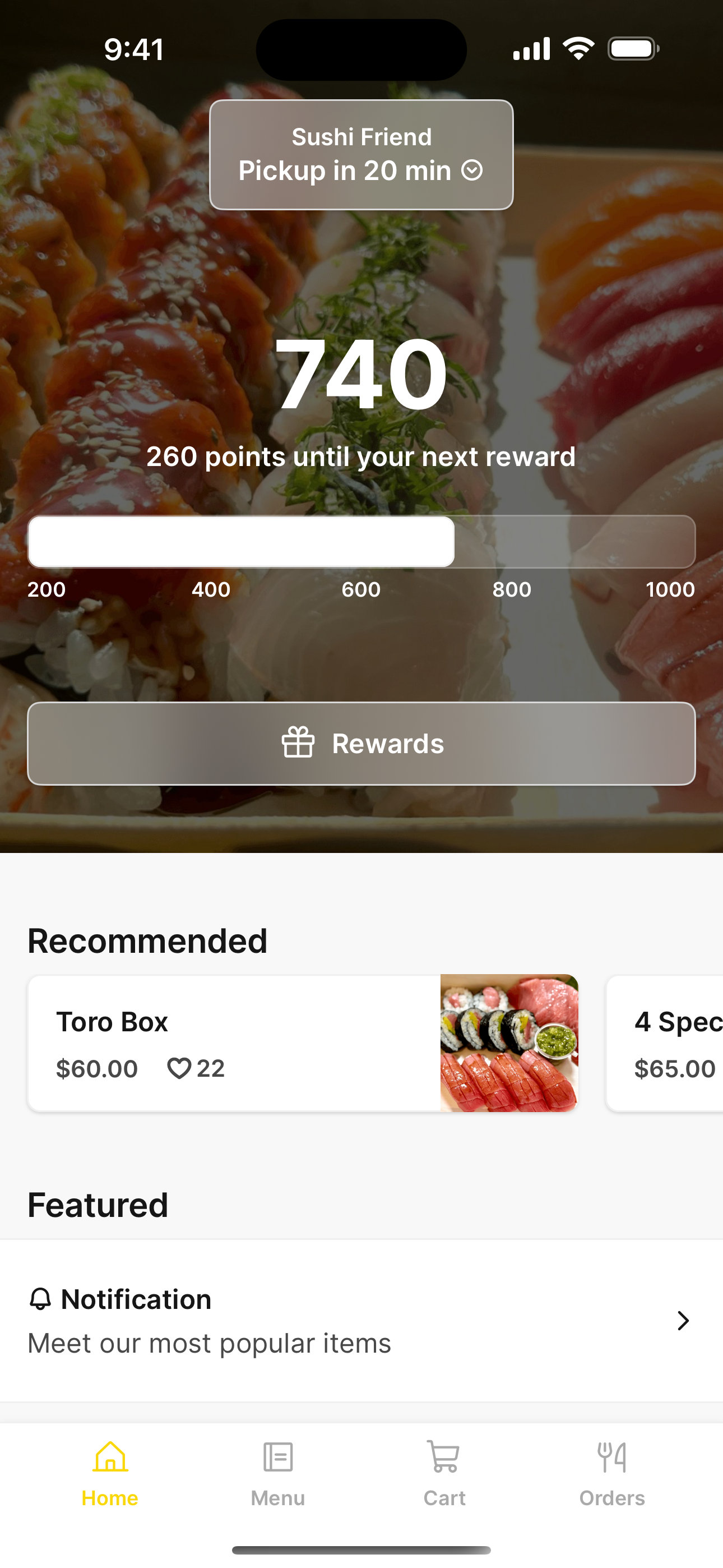This screenshot has width=723, height=1568.
Task: Open Home from the bottom navigation
Action: tap(110, 1473)
